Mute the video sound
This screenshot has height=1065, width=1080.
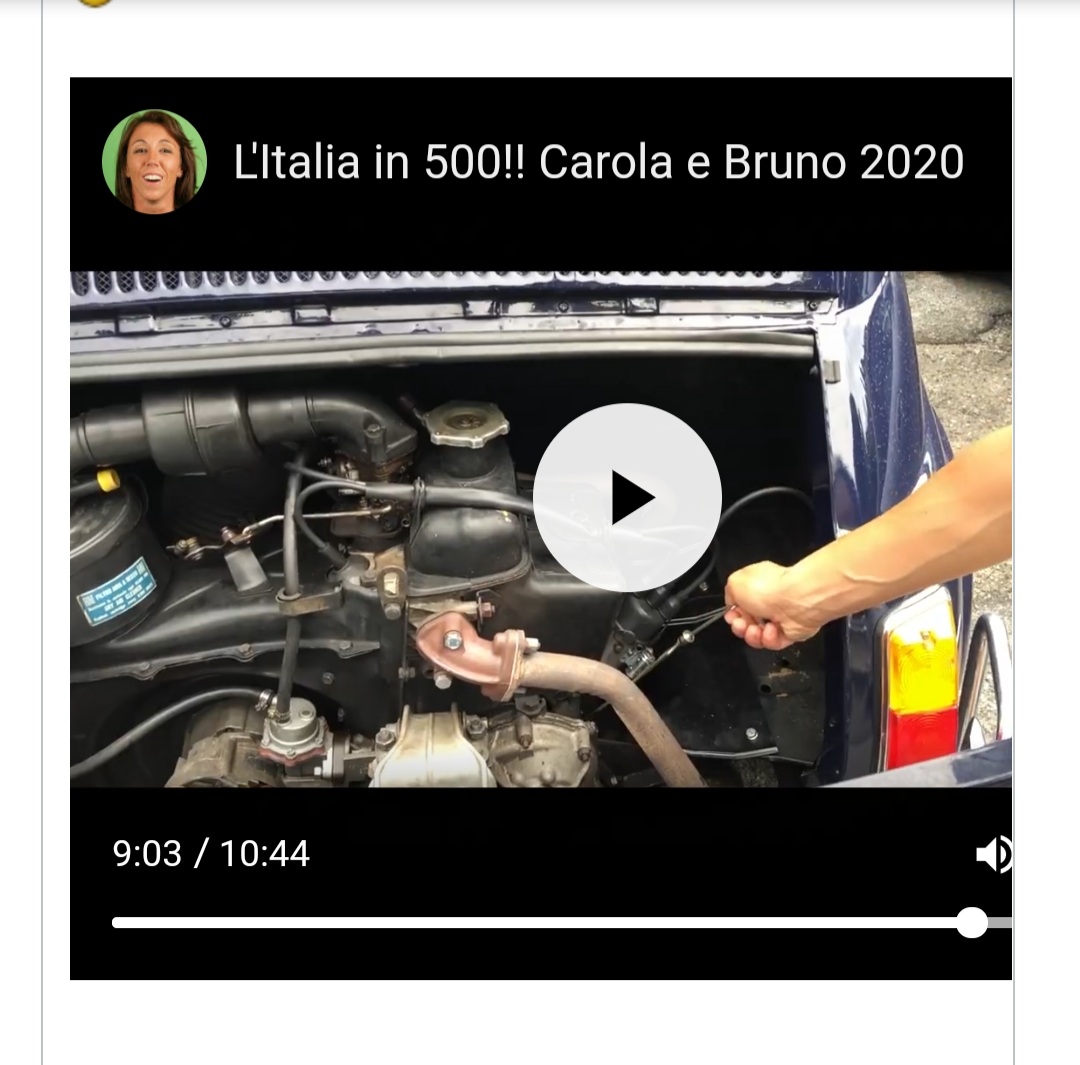pyautogui.click(x=994, y=855)
